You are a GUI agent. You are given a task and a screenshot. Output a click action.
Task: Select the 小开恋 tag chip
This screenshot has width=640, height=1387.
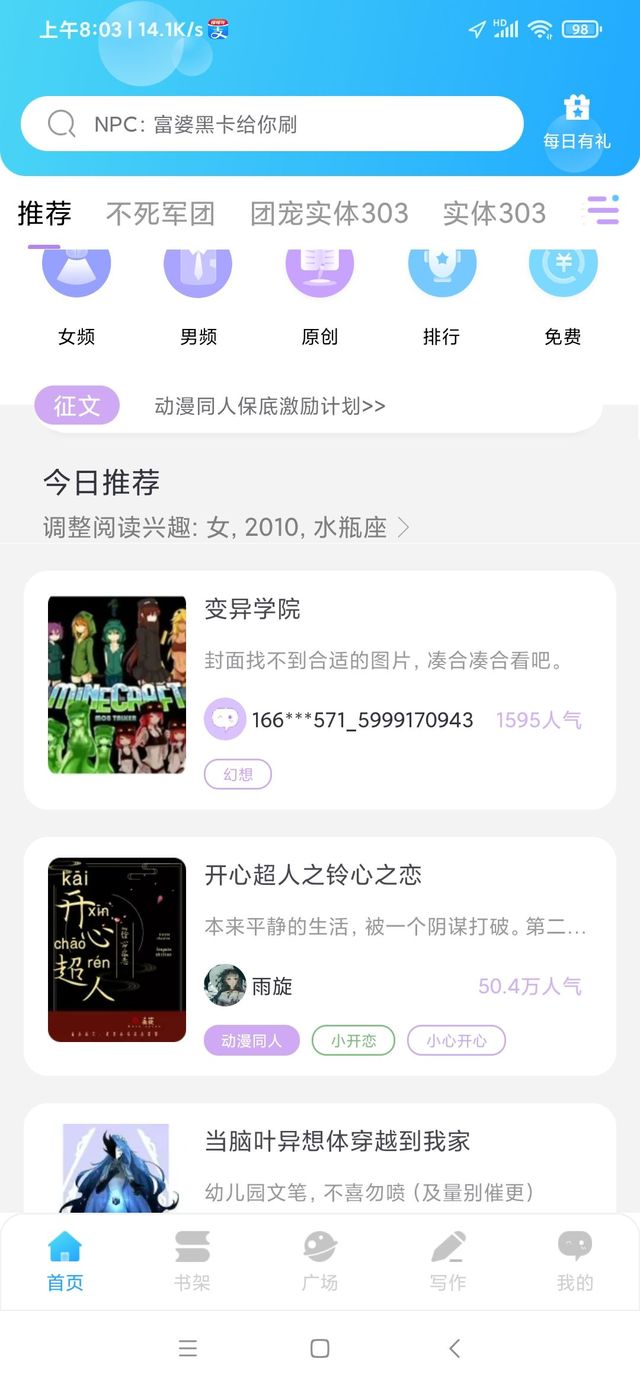[353, 1040]
